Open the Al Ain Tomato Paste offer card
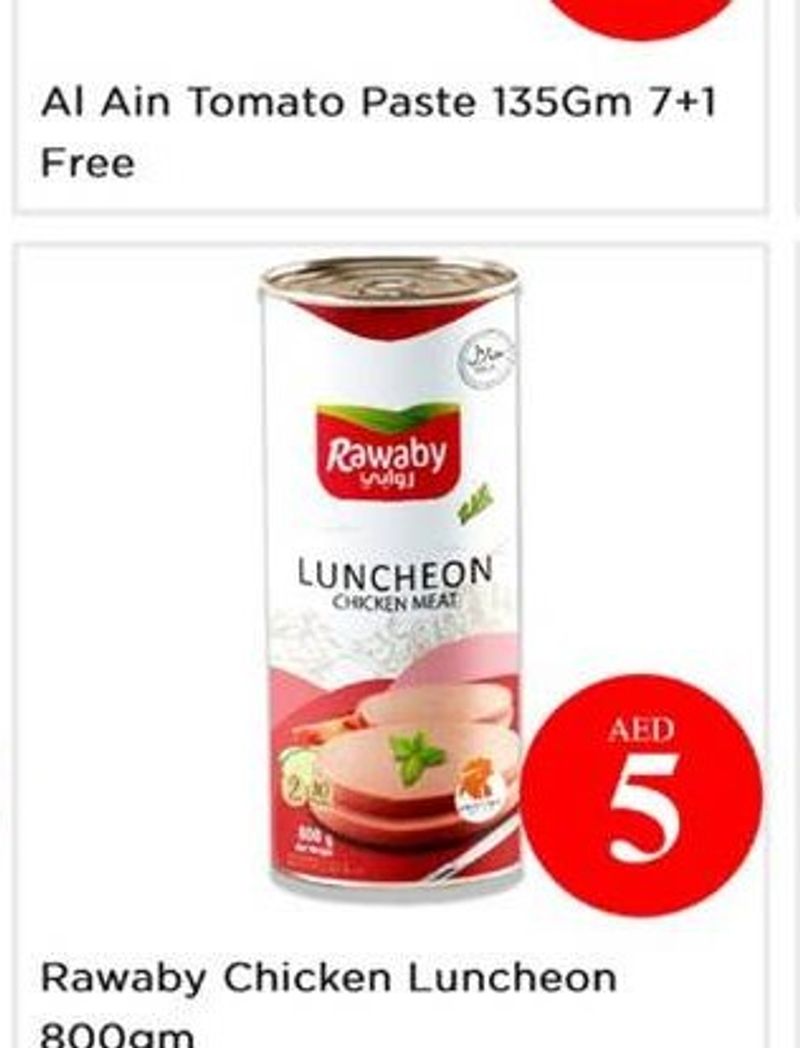 (x=378, y=131)
